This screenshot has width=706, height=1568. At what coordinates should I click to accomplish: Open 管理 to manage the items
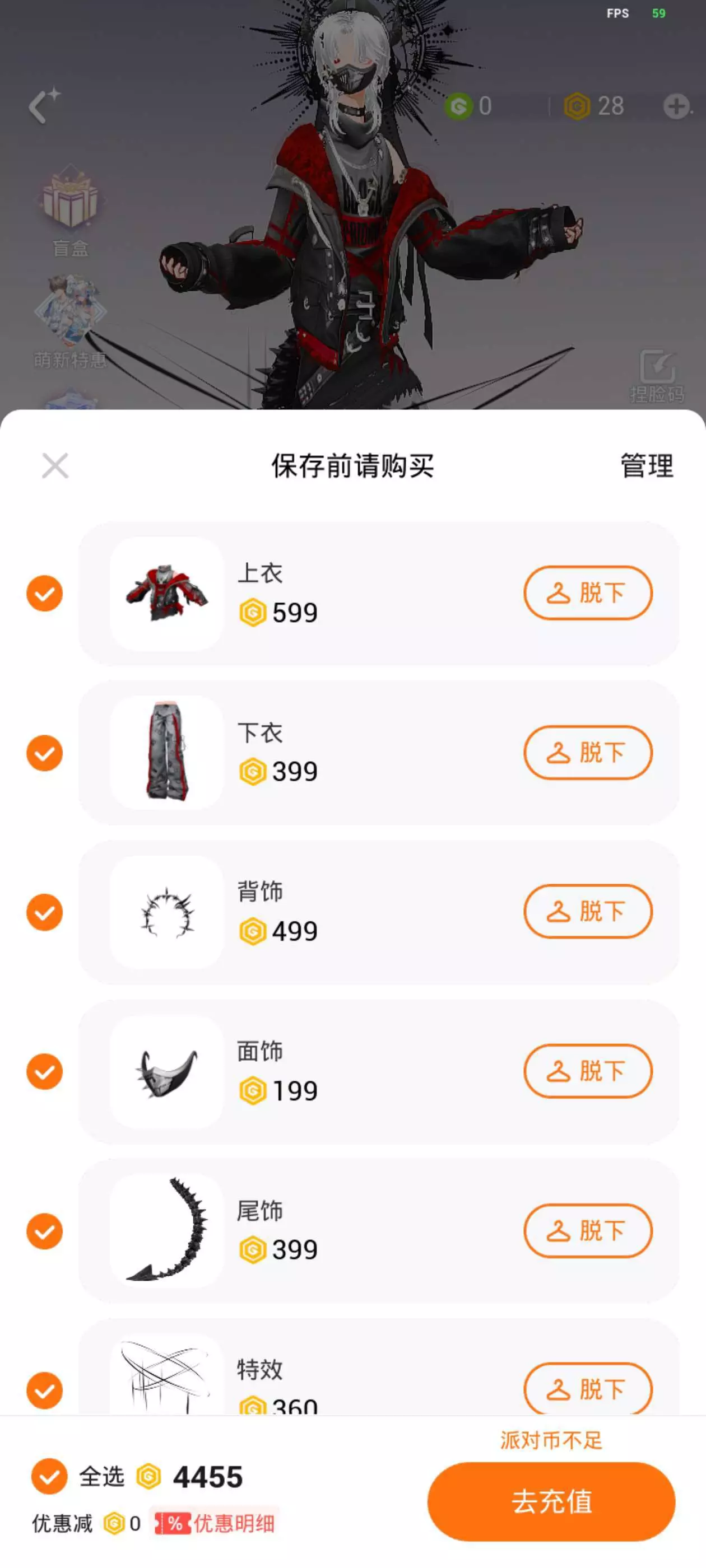pyautogui.click(x=646, y=466)
